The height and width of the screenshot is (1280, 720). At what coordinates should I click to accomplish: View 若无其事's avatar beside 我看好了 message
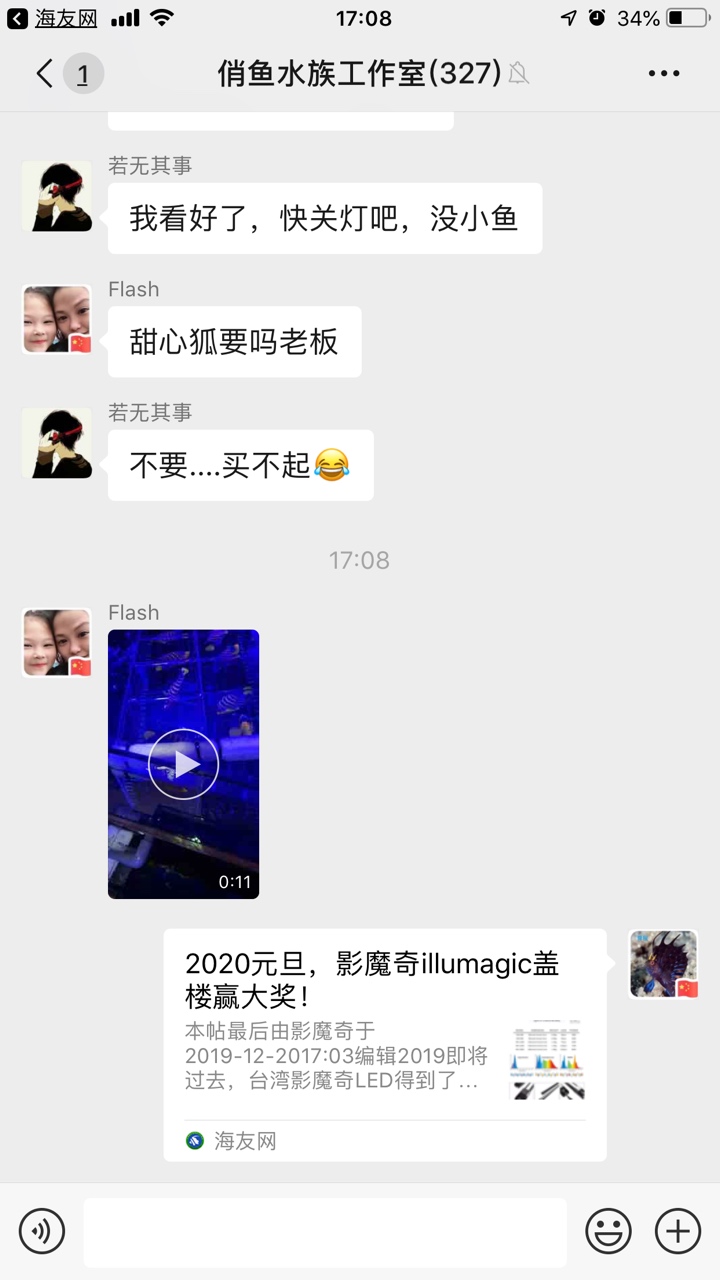(x=57, y=196)
